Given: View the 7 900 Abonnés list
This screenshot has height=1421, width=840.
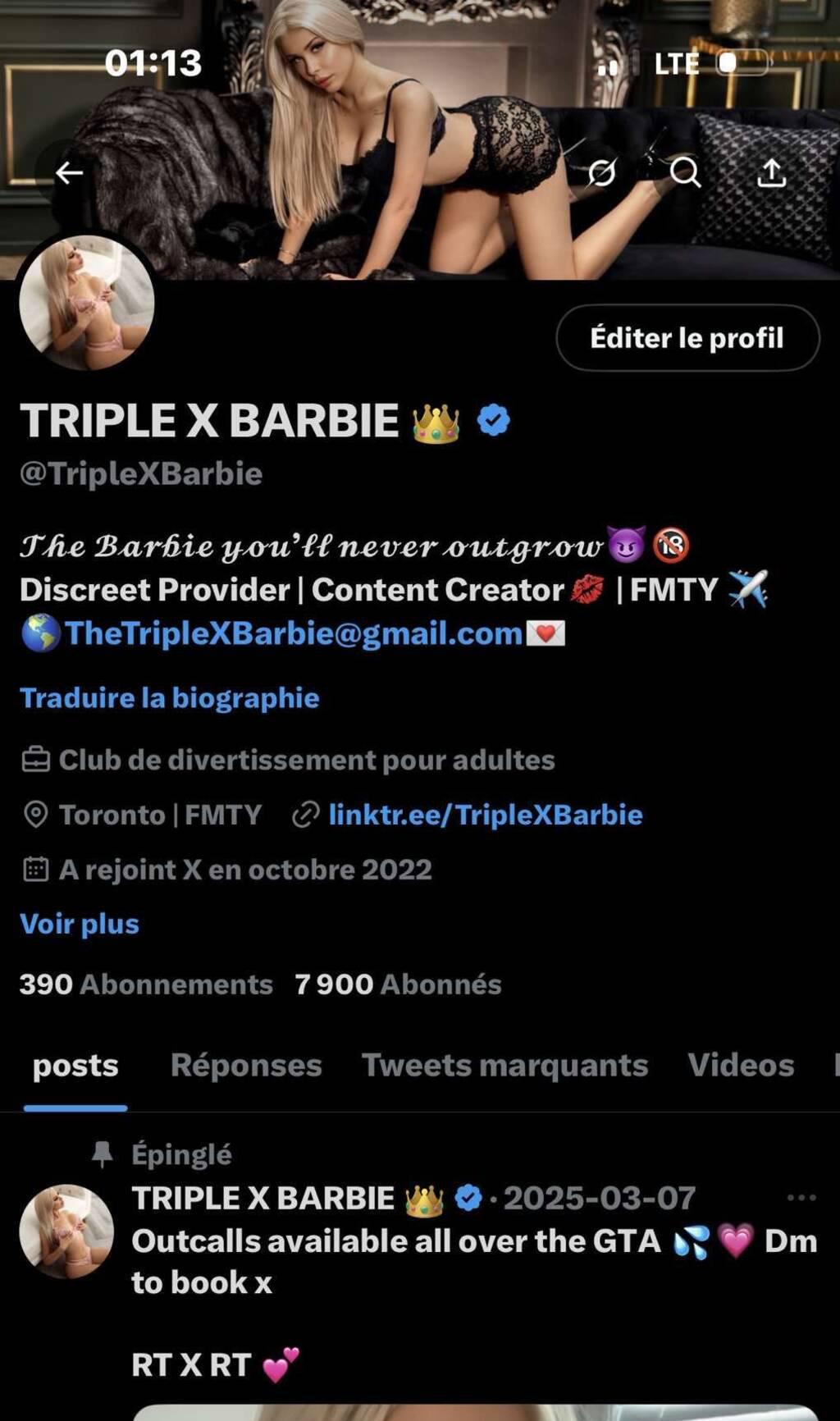Looking at the screenshot, I should (398, 984).
